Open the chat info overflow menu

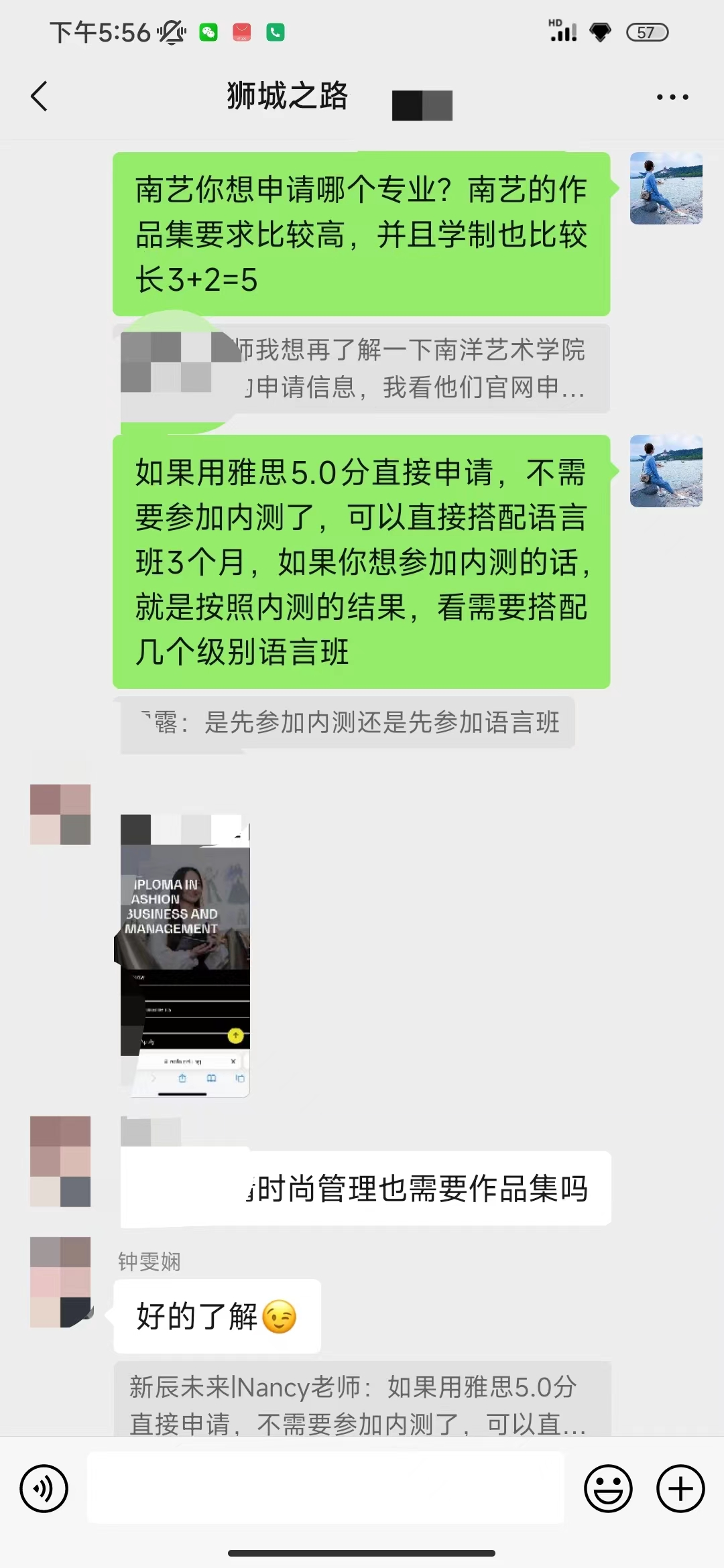pos(672,97)
